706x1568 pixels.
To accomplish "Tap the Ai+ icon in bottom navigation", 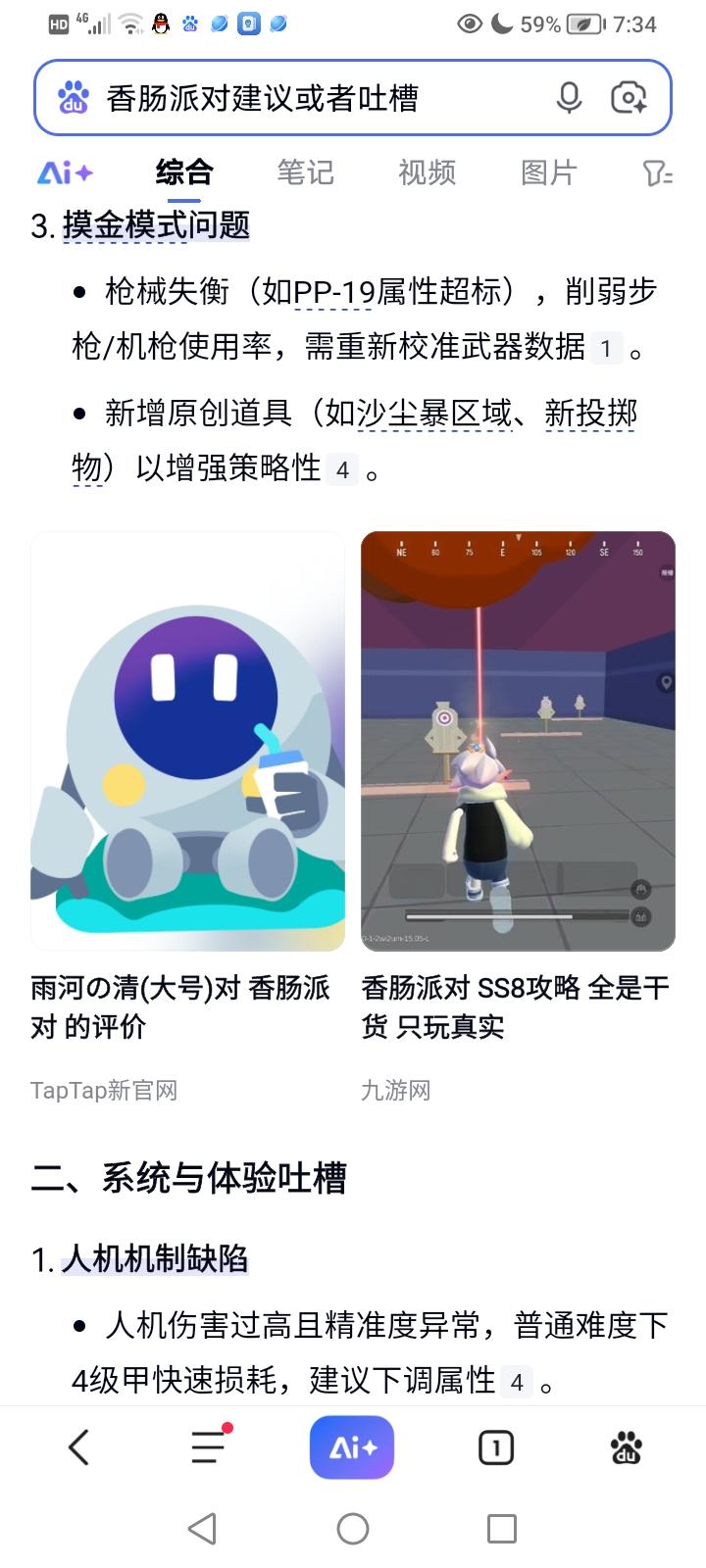I will click(352, 1446).
